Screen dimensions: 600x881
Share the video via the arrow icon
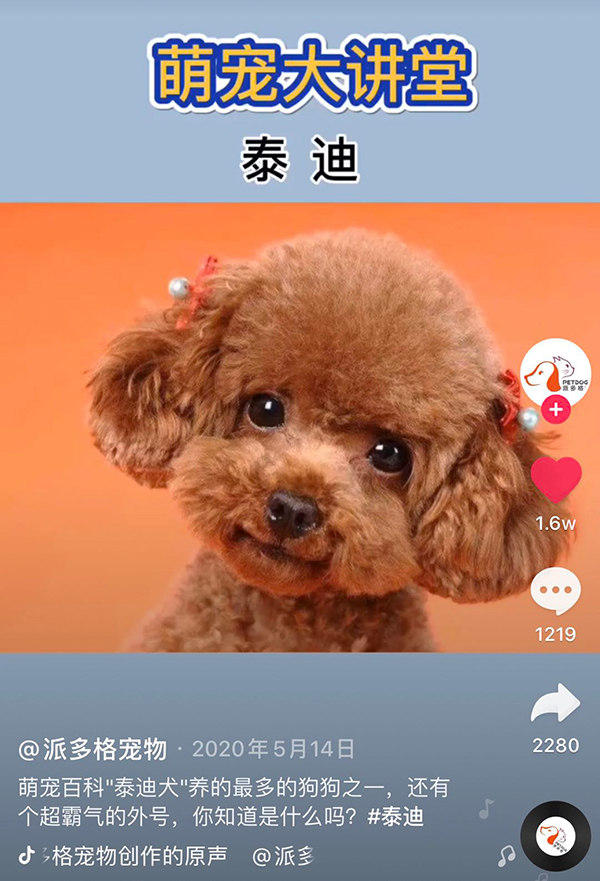556,705
